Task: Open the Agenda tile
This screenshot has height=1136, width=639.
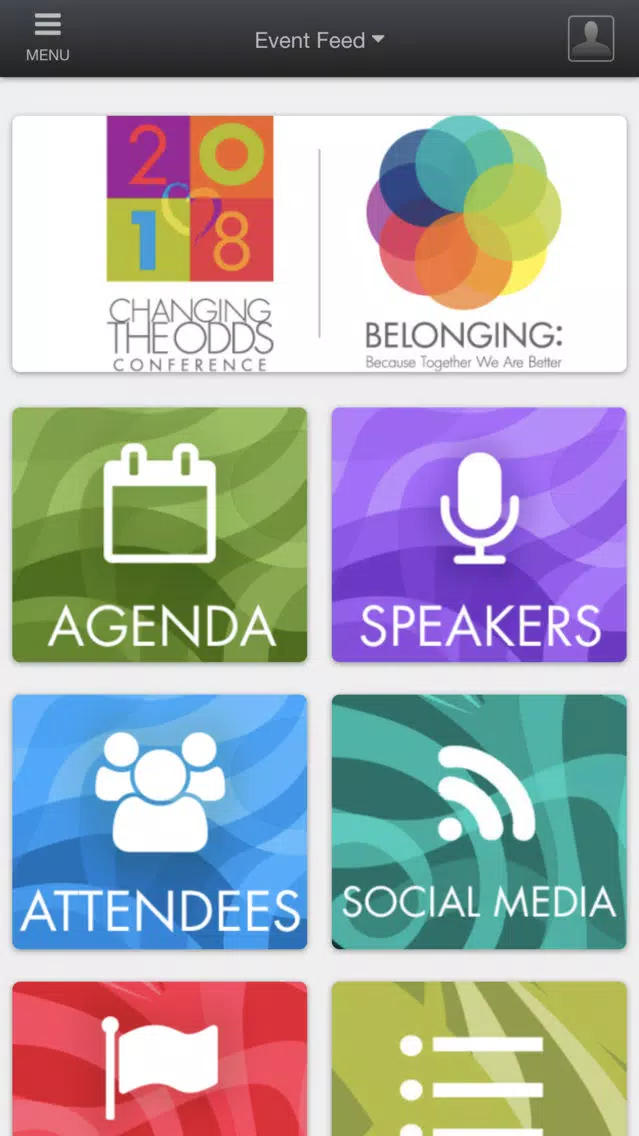Action: tap(159, 535)
